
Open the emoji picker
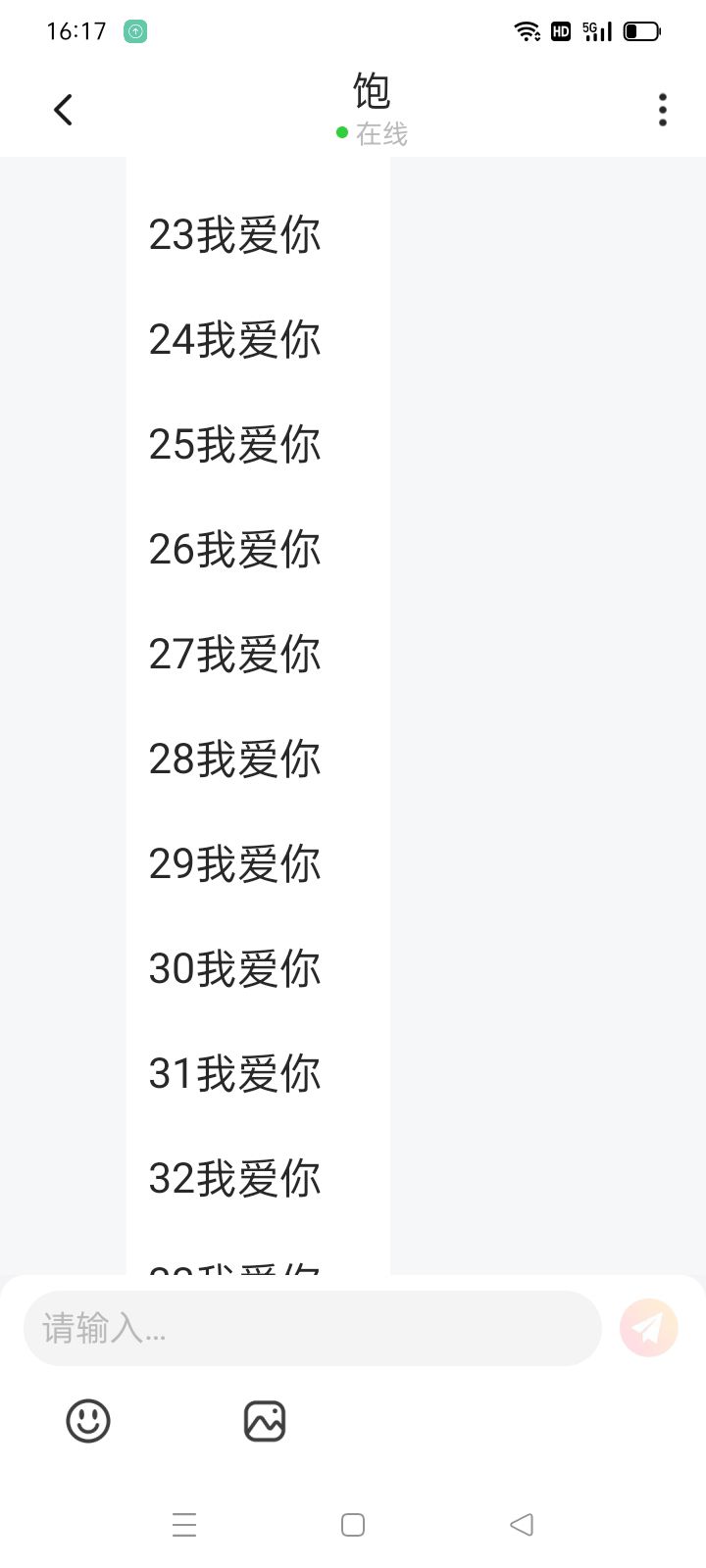(88, 1420)
